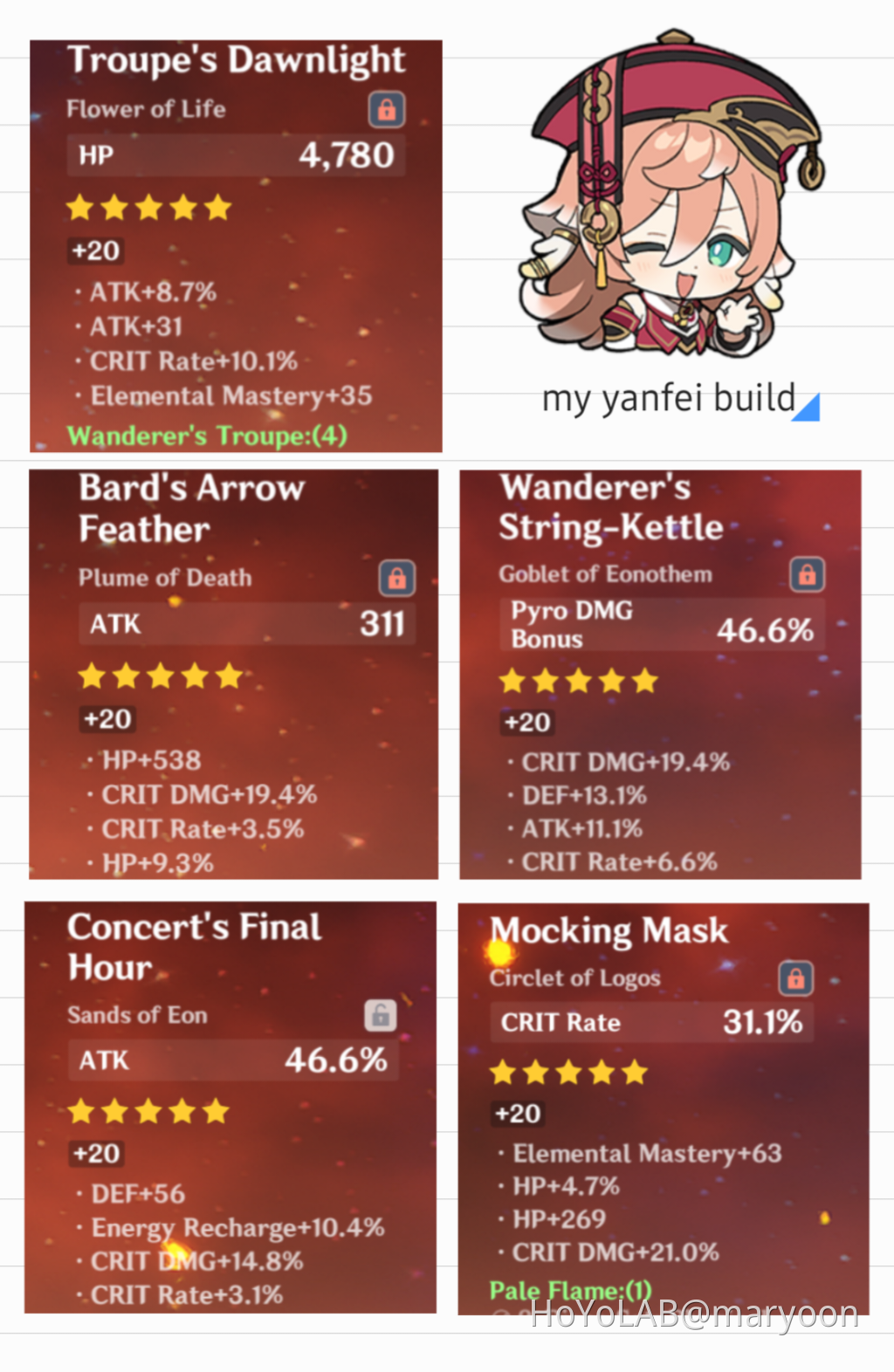Click the '+20' level badge on Troupe's Dawnlight
This screenshot has width=894, height=1372.
point(97,251)
